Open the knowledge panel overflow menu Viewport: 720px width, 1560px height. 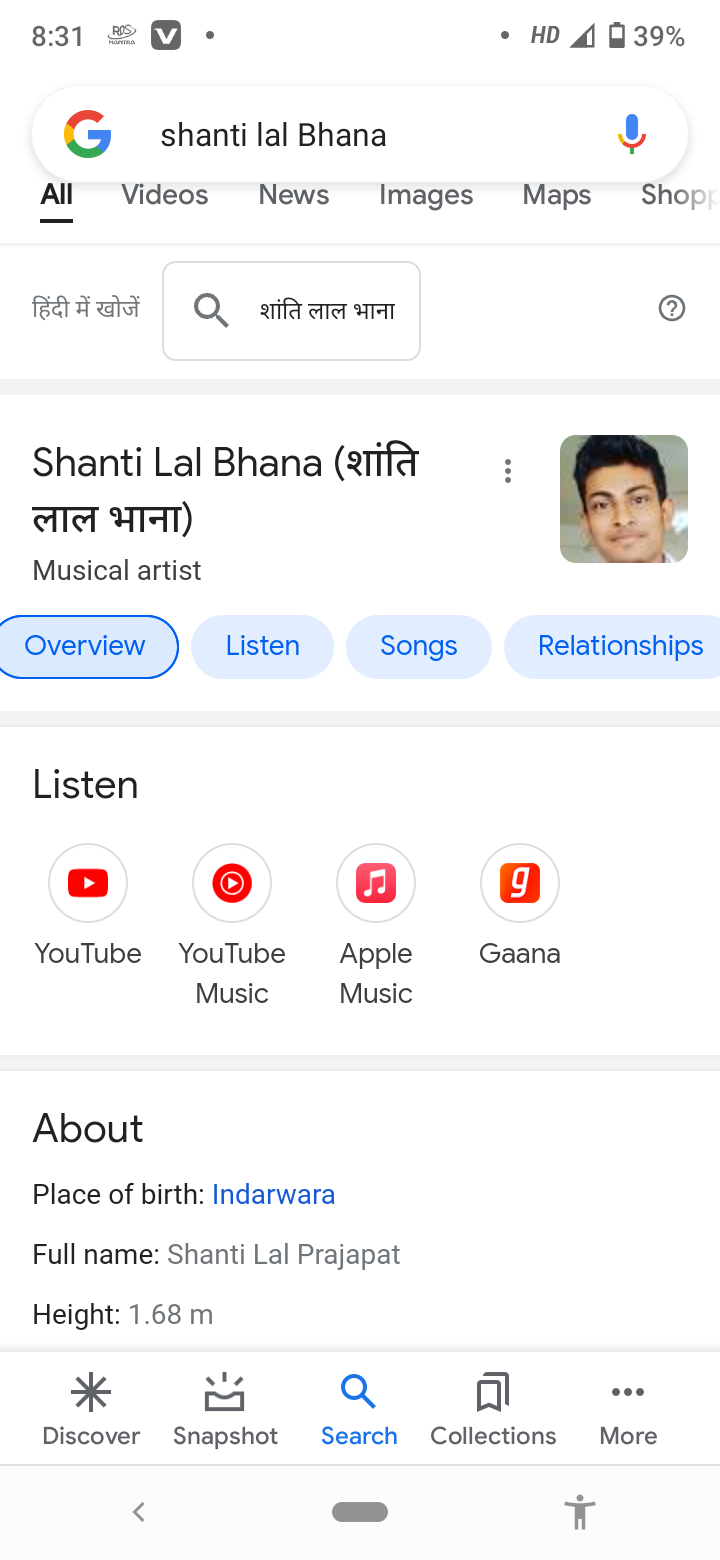[x=508, y=471]
